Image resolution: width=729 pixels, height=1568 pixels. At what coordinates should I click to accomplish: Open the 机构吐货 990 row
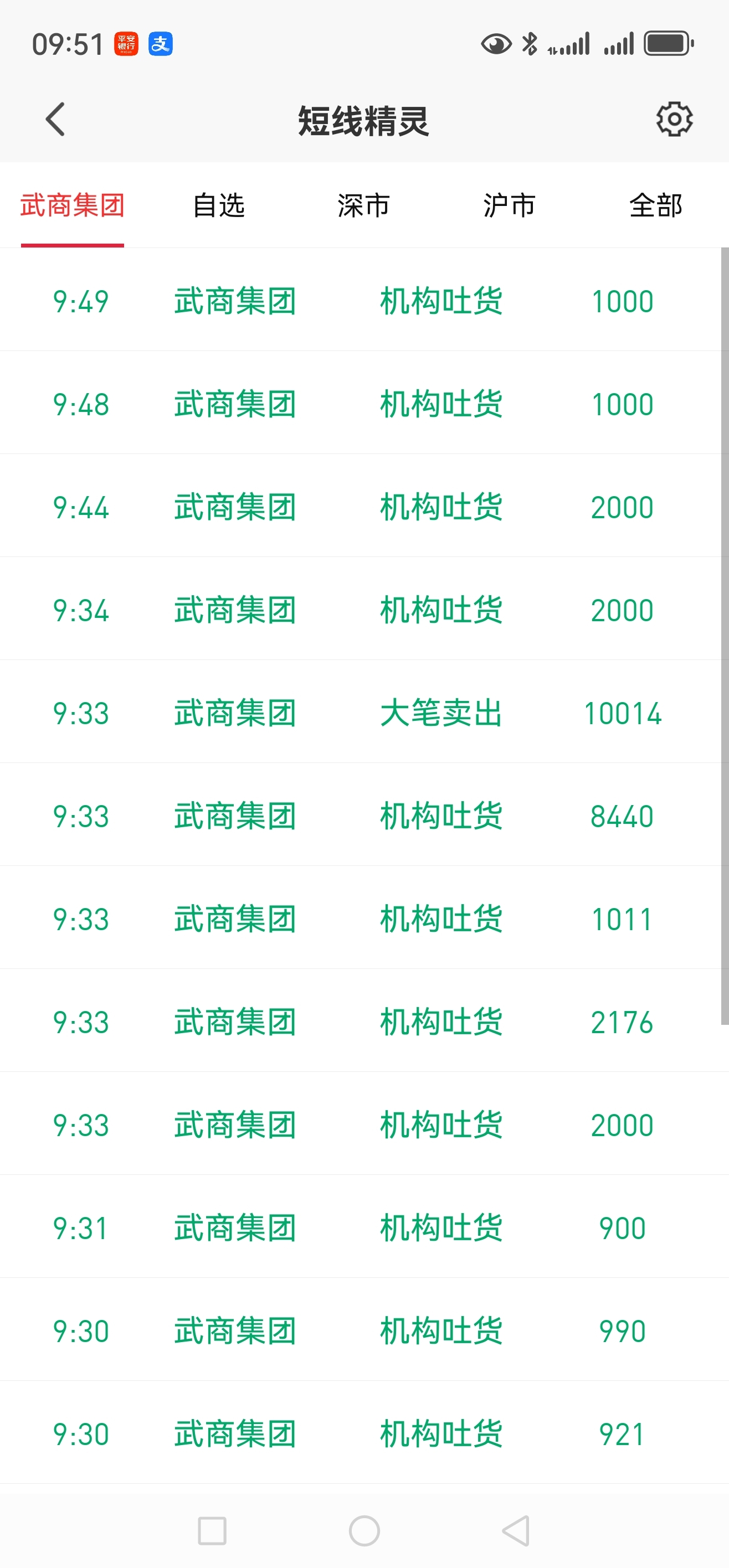click(x=361, y=1329)
